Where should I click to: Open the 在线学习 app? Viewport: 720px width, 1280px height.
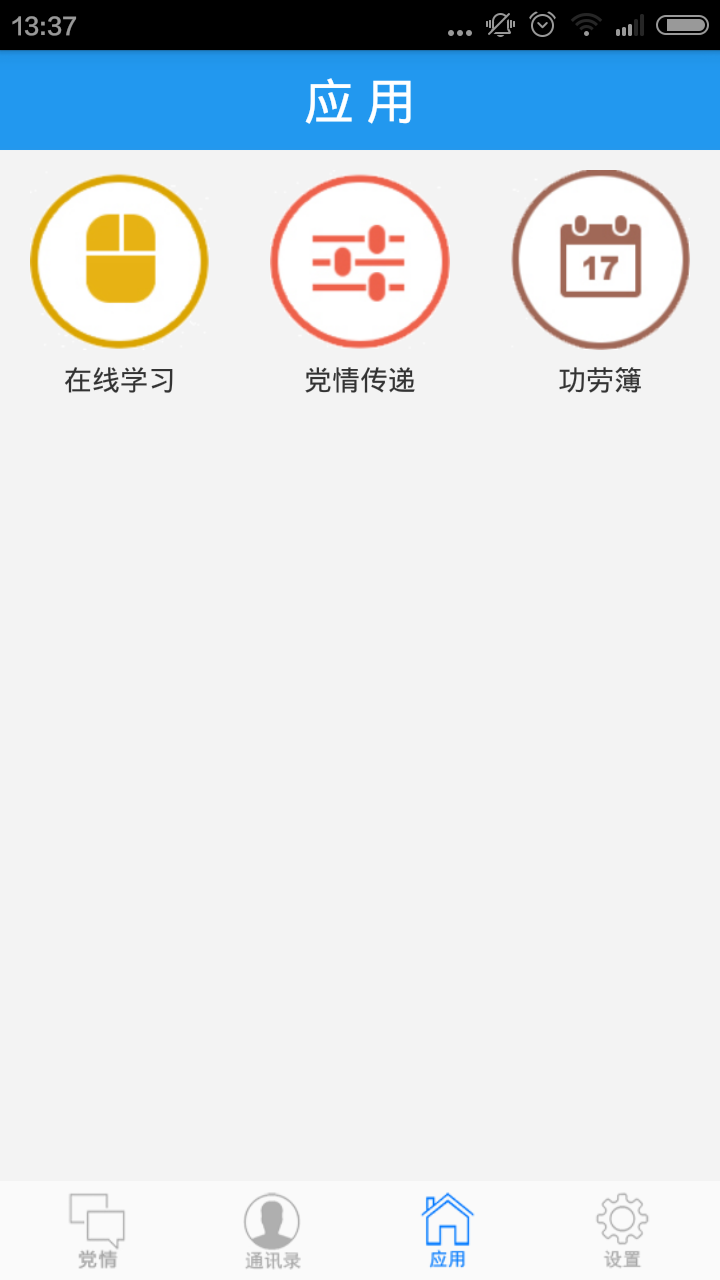coord(119,262)
